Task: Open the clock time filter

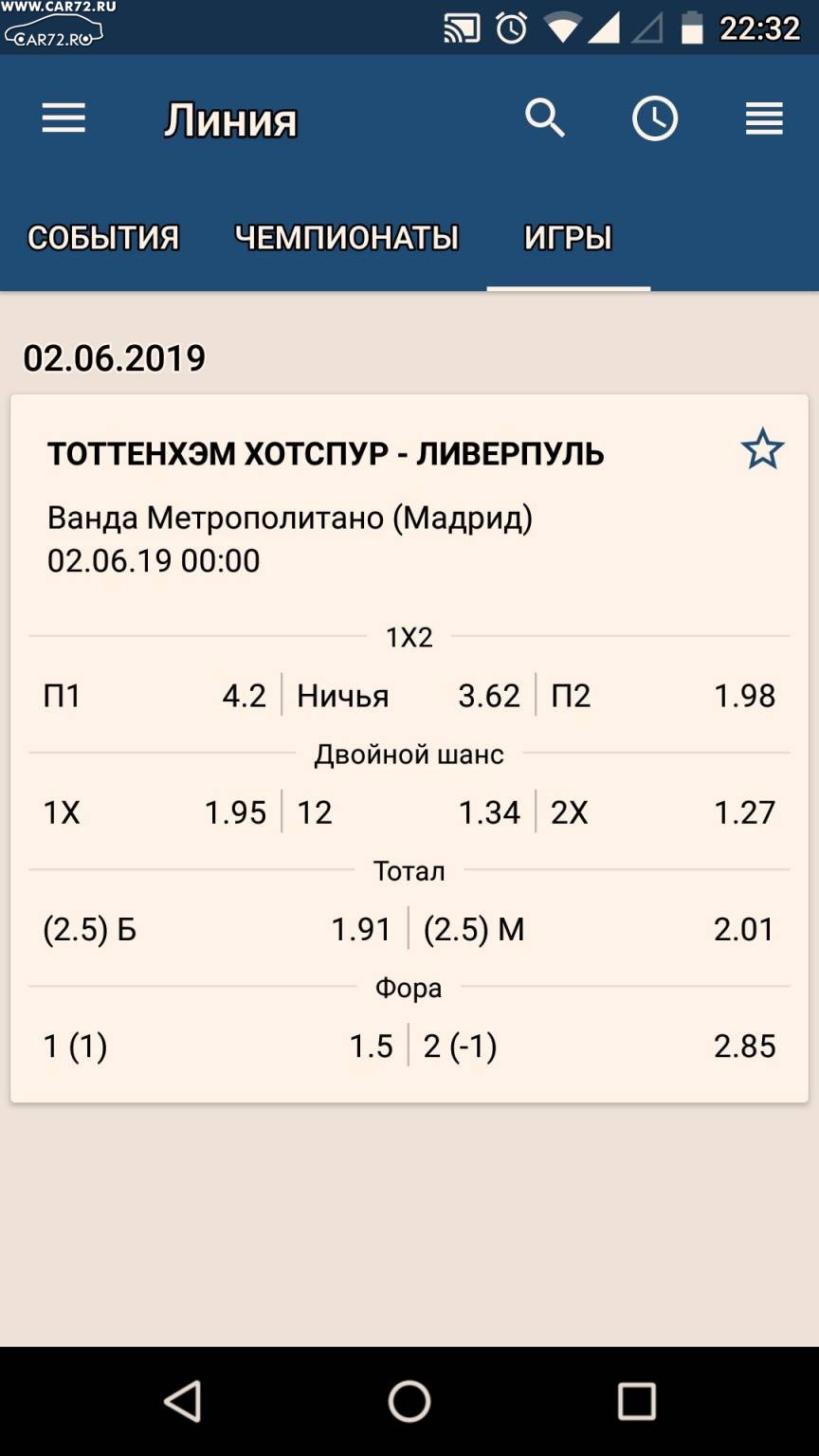Action: [x=655, y=119]
